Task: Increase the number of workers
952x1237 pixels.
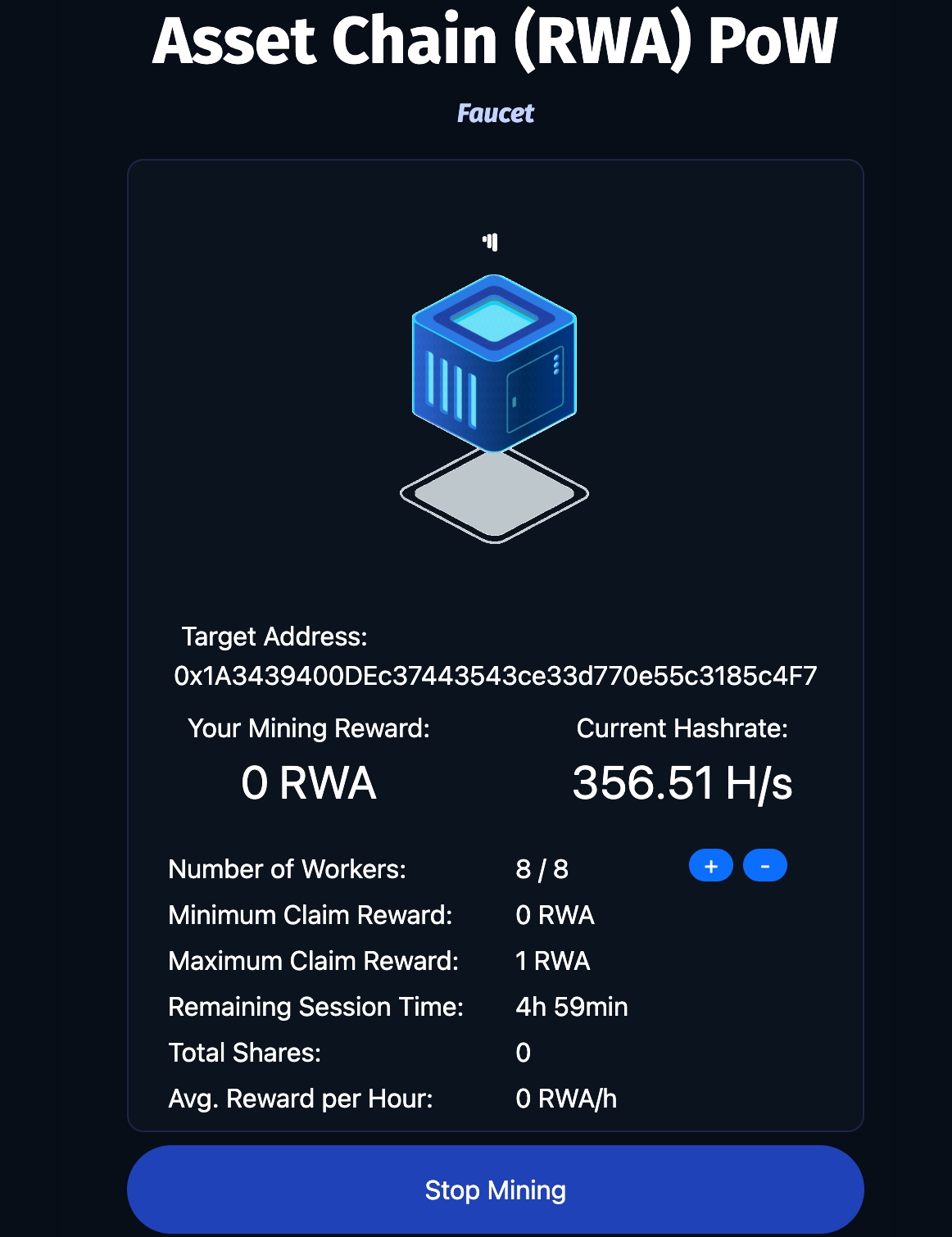Action: pyautogui.click(x=710, y=866)
